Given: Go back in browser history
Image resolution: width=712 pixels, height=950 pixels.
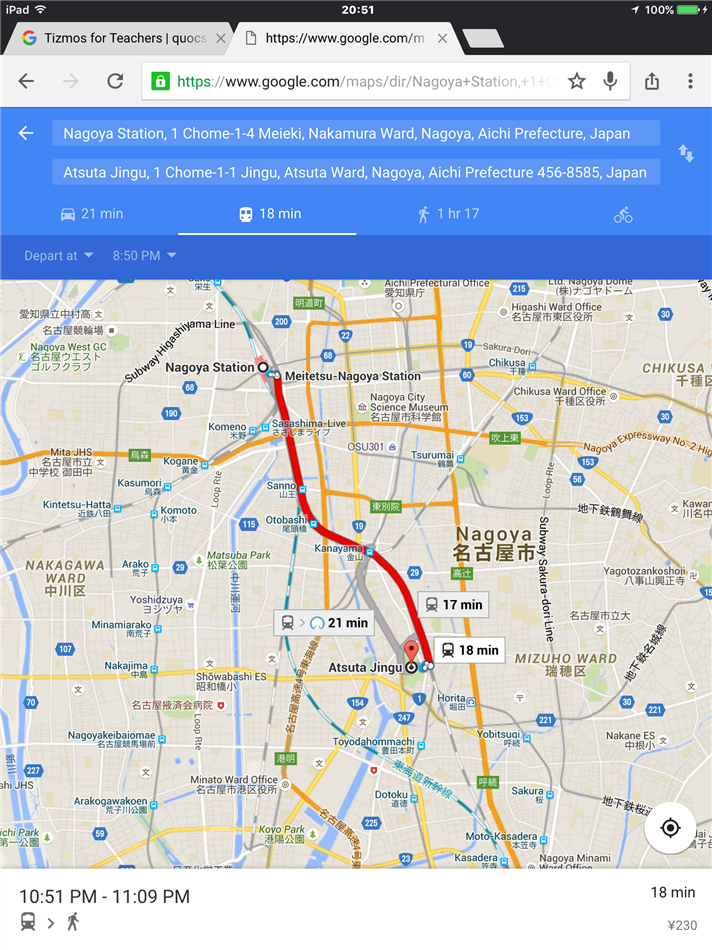Looking at the screenshot, I should click(x=26, y=81).
